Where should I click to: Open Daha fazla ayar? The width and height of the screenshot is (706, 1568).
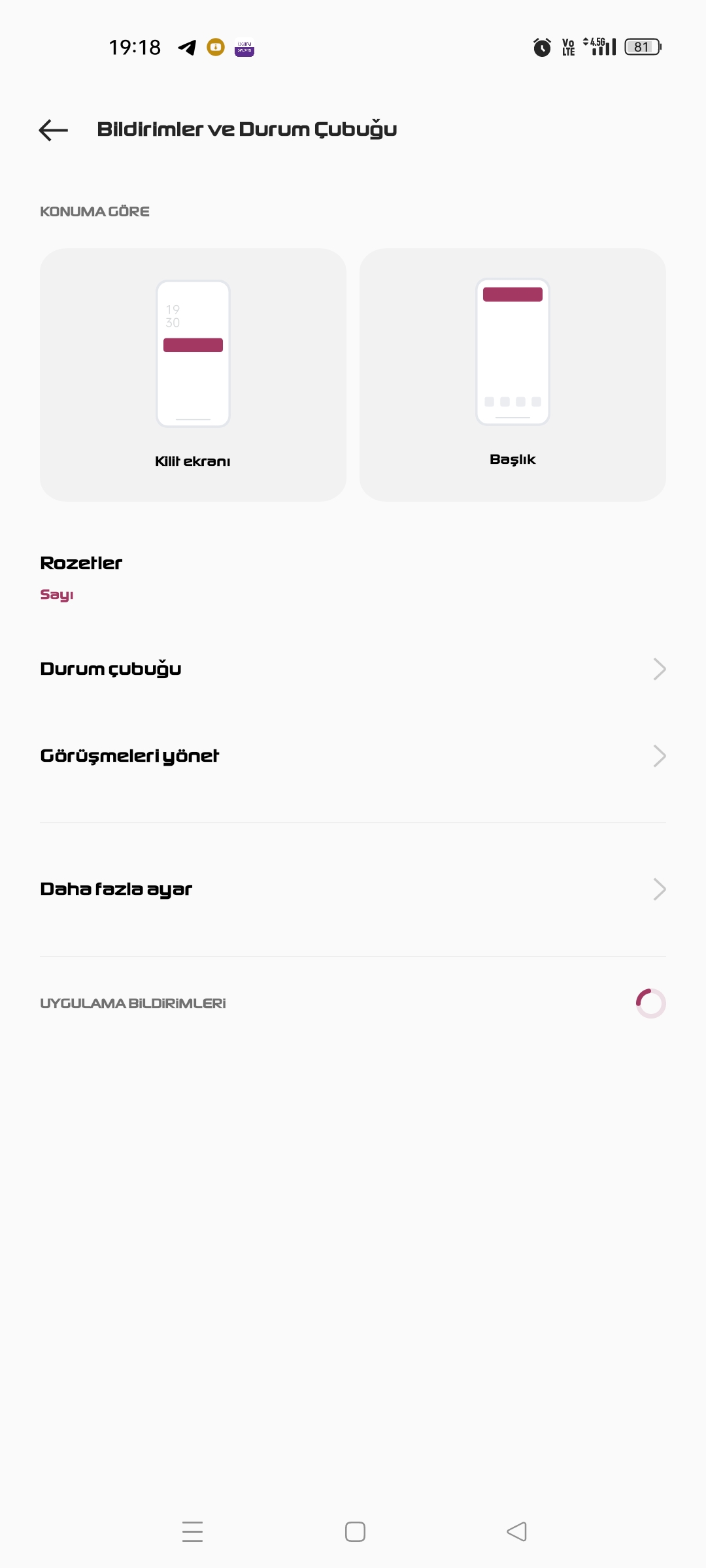click(x=353, y=889)
